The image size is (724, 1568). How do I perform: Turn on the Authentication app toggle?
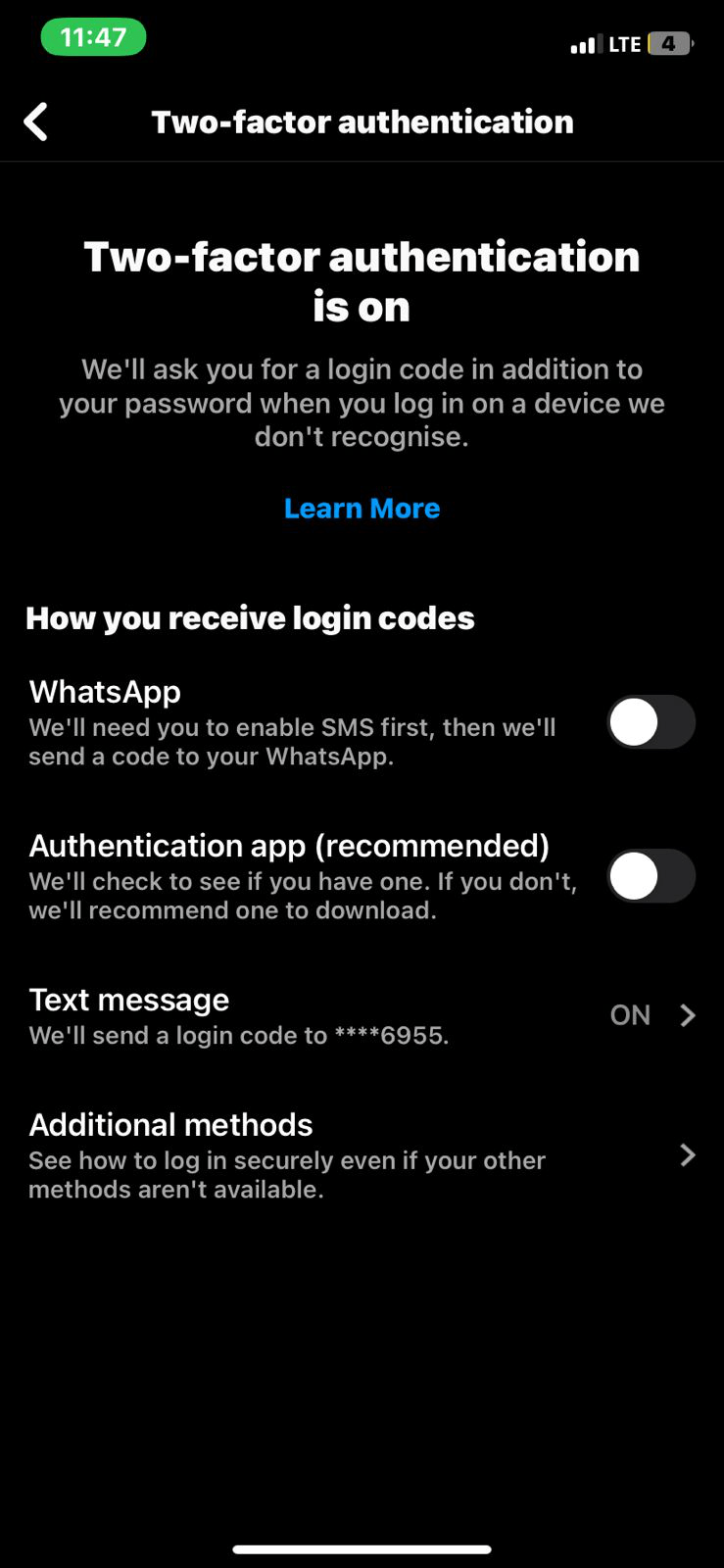coord(651,876)
